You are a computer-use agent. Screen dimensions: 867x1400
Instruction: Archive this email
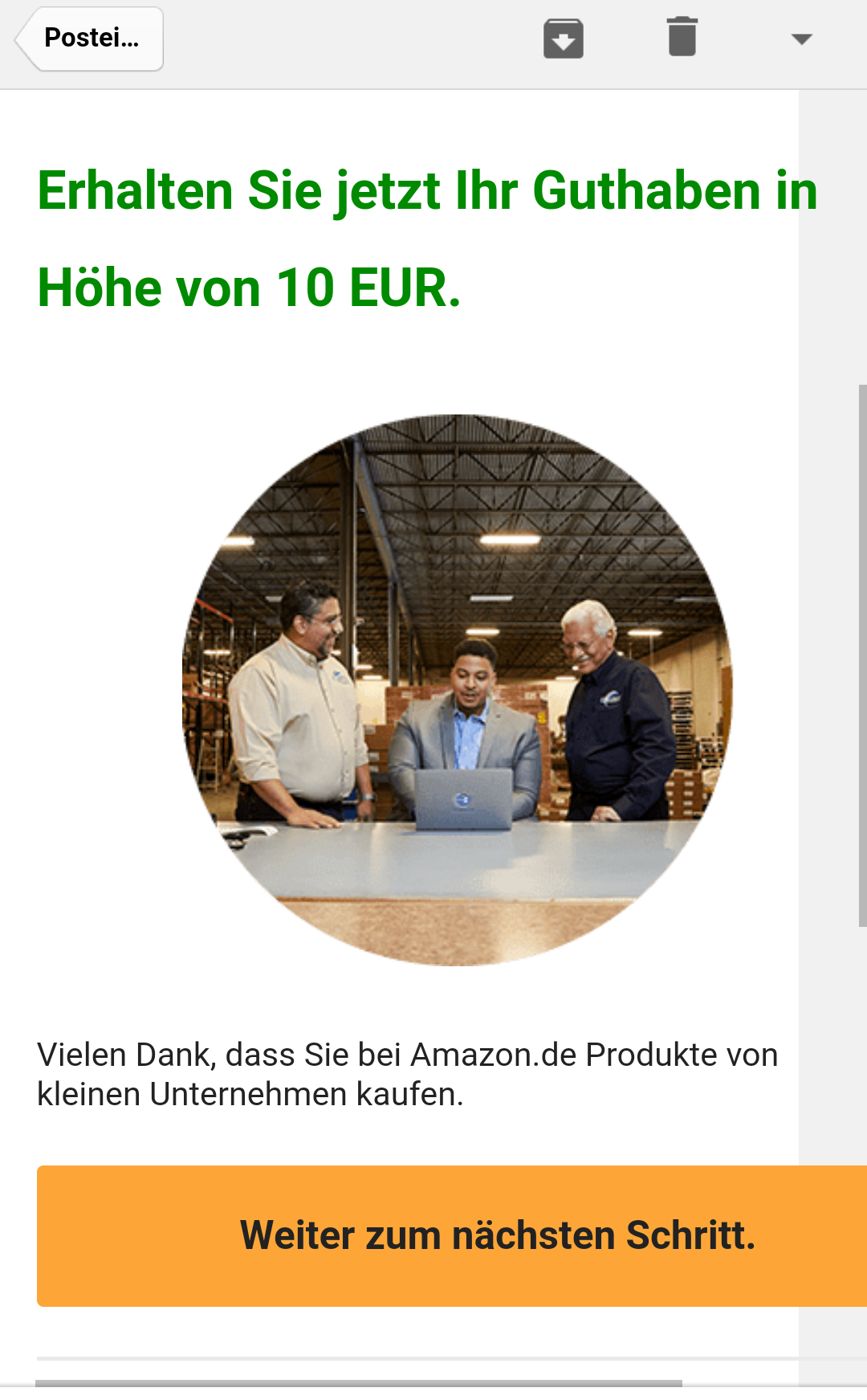coord(564,39)
